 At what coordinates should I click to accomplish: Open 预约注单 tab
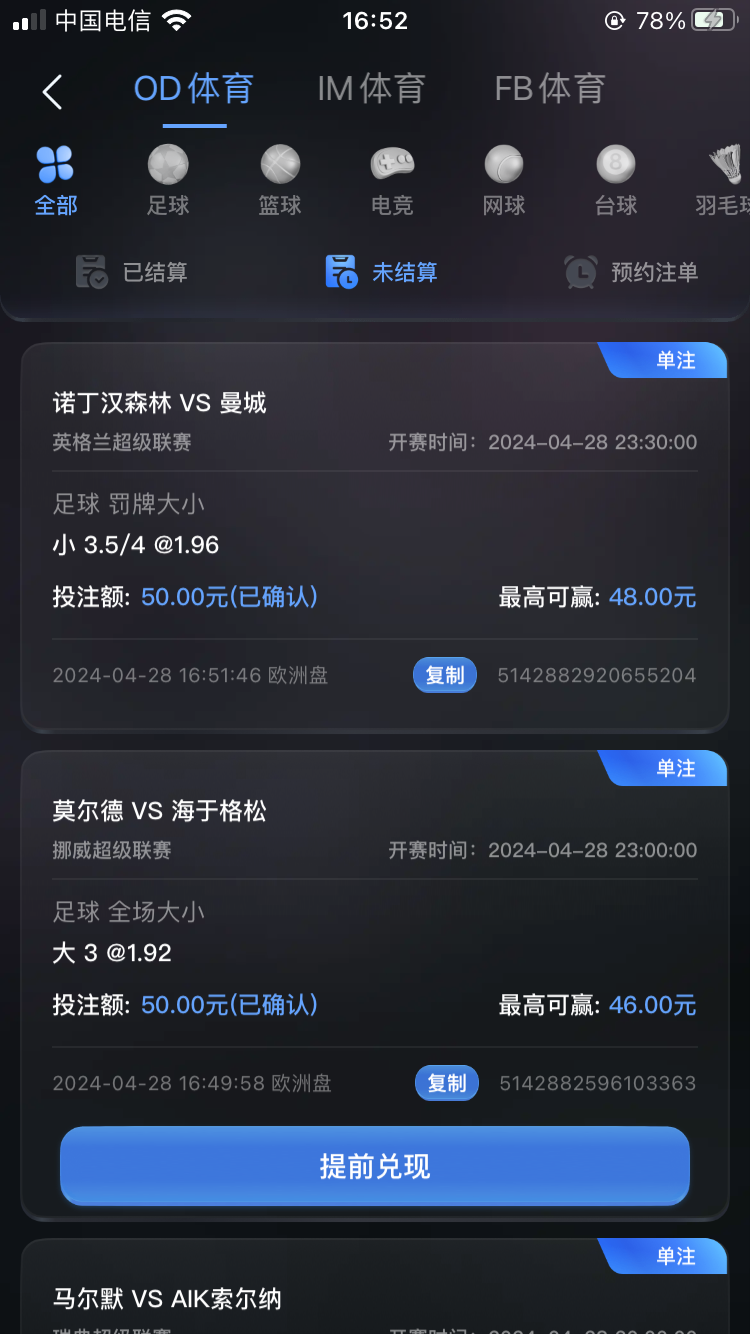point(631,272)
